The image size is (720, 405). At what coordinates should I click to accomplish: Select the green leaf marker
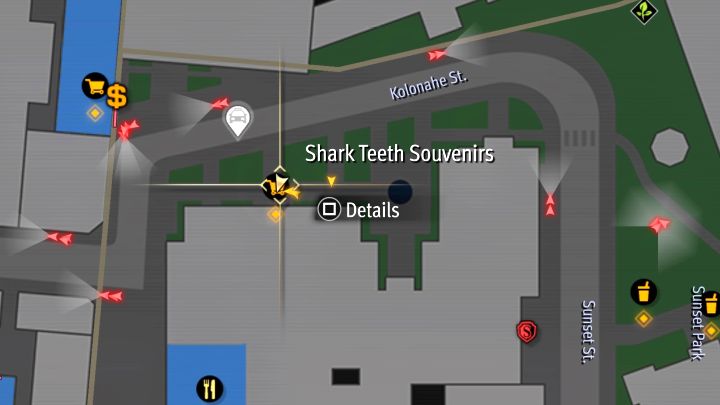point(645,12)
